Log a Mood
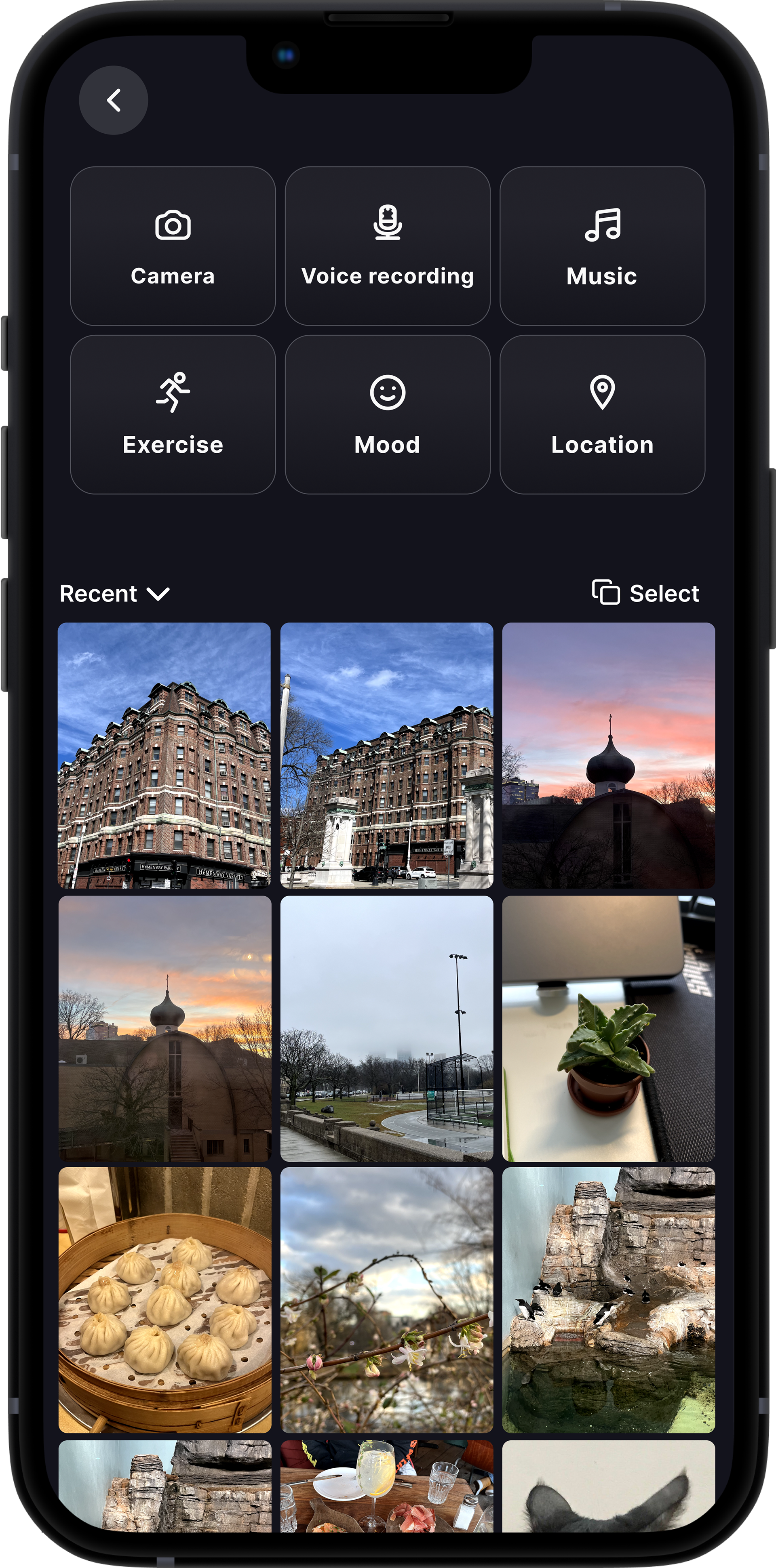776x1568 pixels. 387,414
